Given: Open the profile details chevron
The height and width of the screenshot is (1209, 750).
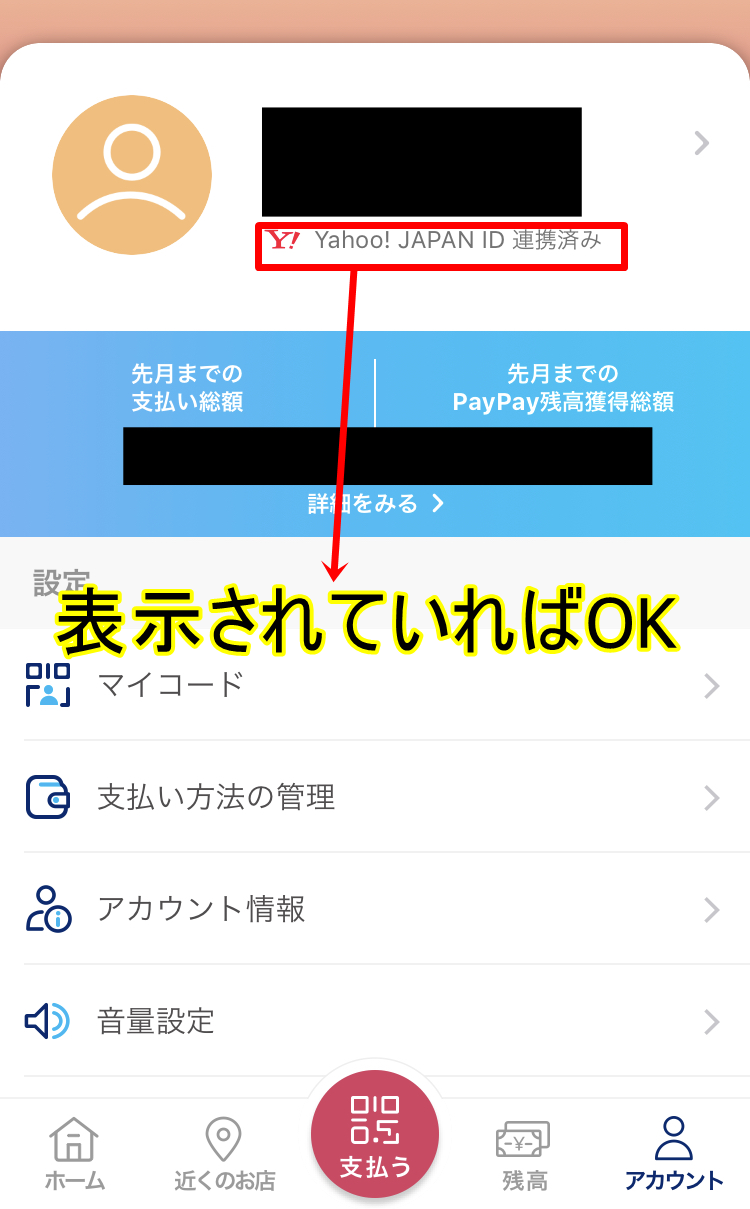Looking at the screenshot, I should (x=701, y=144).
